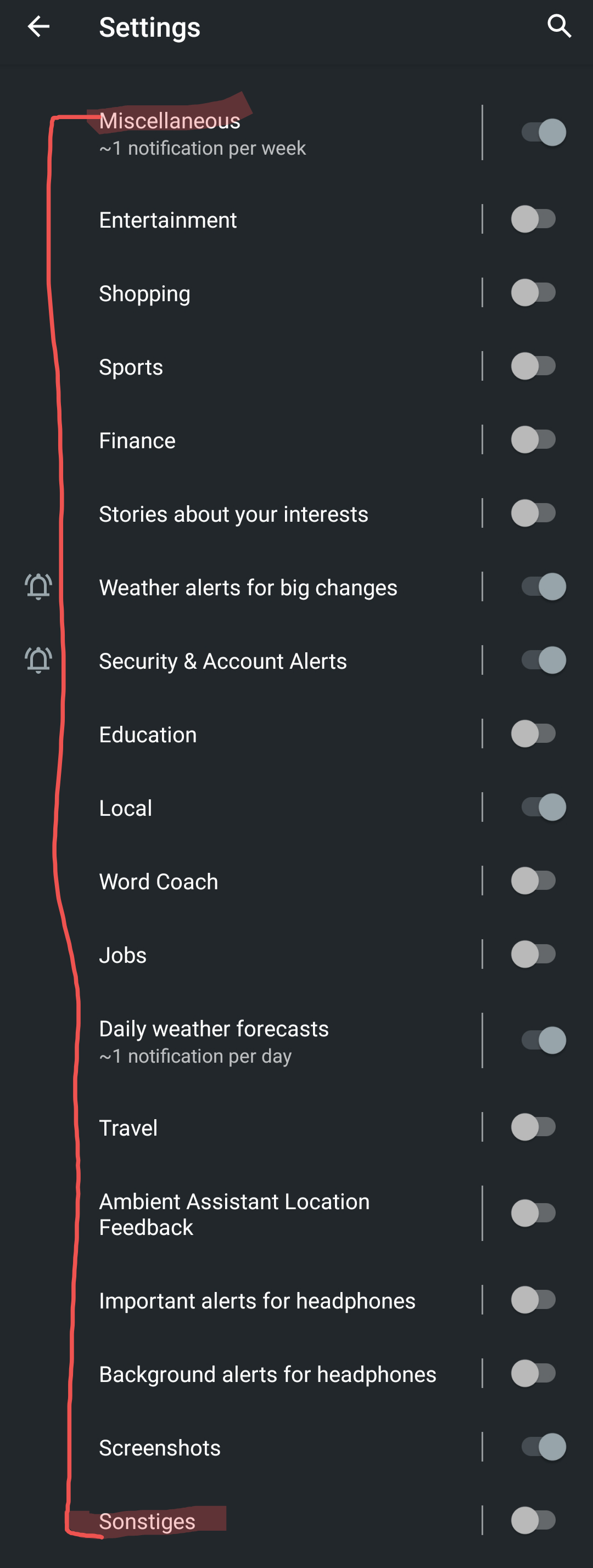
Task: Enable Entertainment notifications
Action: pyautogui.click(x=534, y=219)
